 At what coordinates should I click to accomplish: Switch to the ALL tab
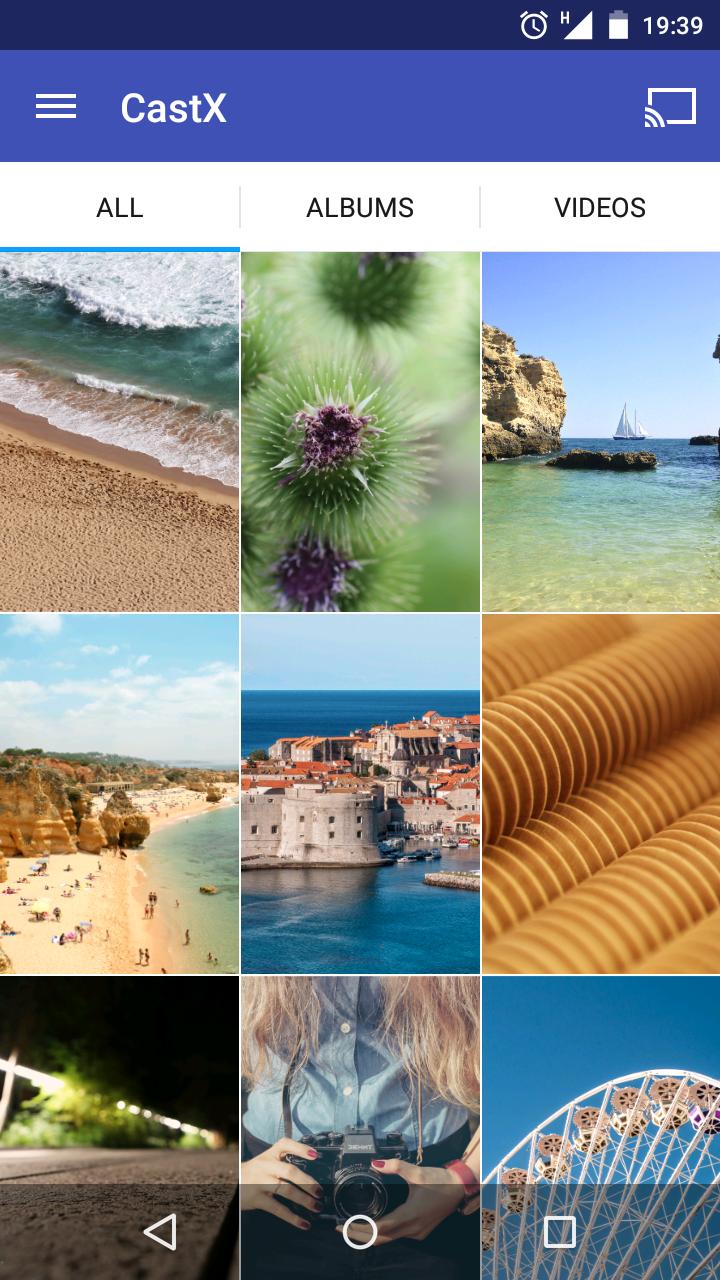coord(120,208)
